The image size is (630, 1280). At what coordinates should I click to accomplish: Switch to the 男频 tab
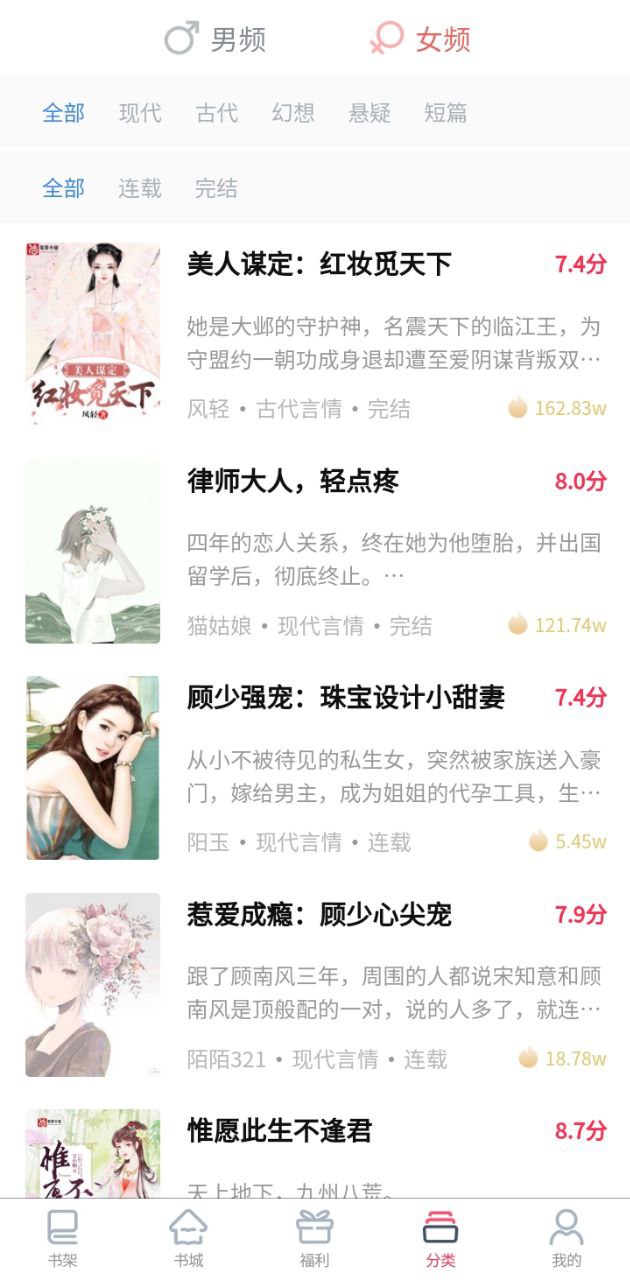click(215, 40)
